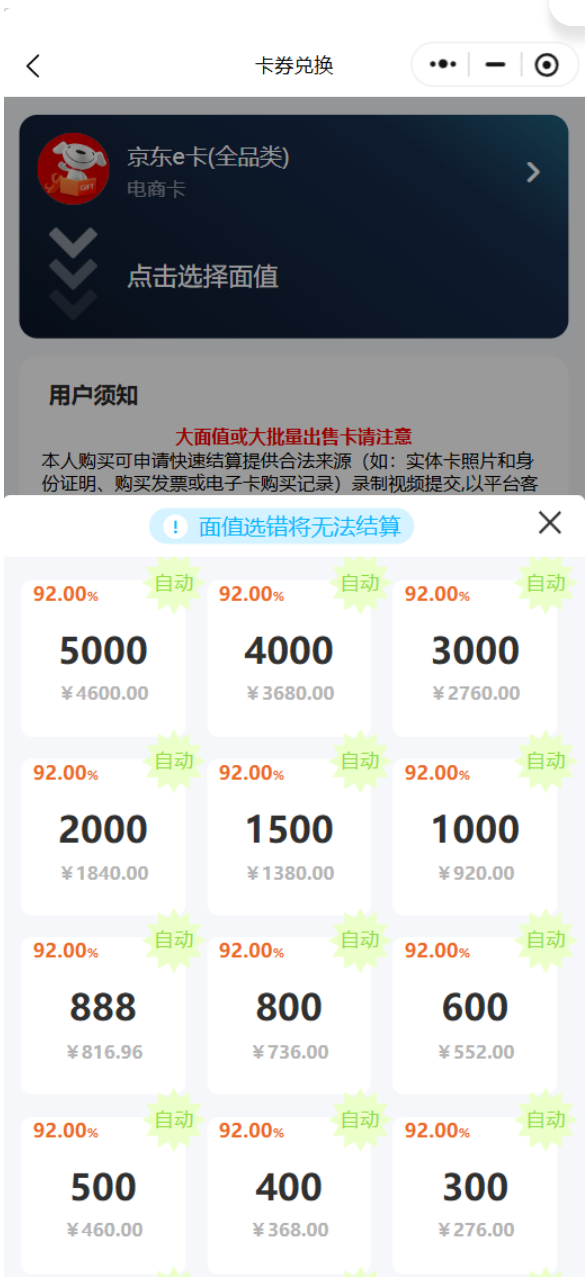Screen dimensions: 585x1277
Task: Tap the 400 face value option
Action: click(289, 1195)
